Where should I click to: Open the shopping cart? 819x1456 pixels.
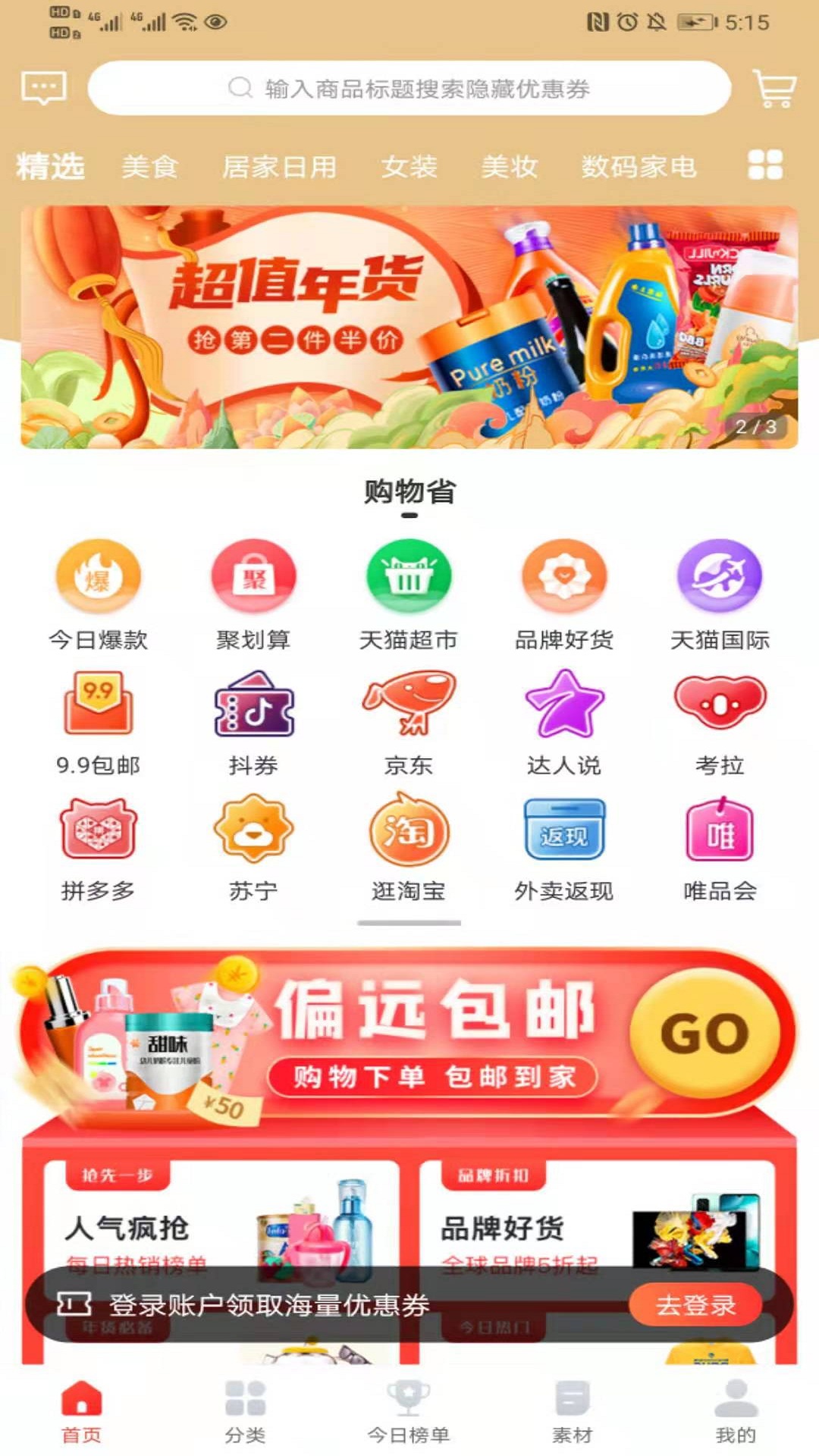point(774,88)
